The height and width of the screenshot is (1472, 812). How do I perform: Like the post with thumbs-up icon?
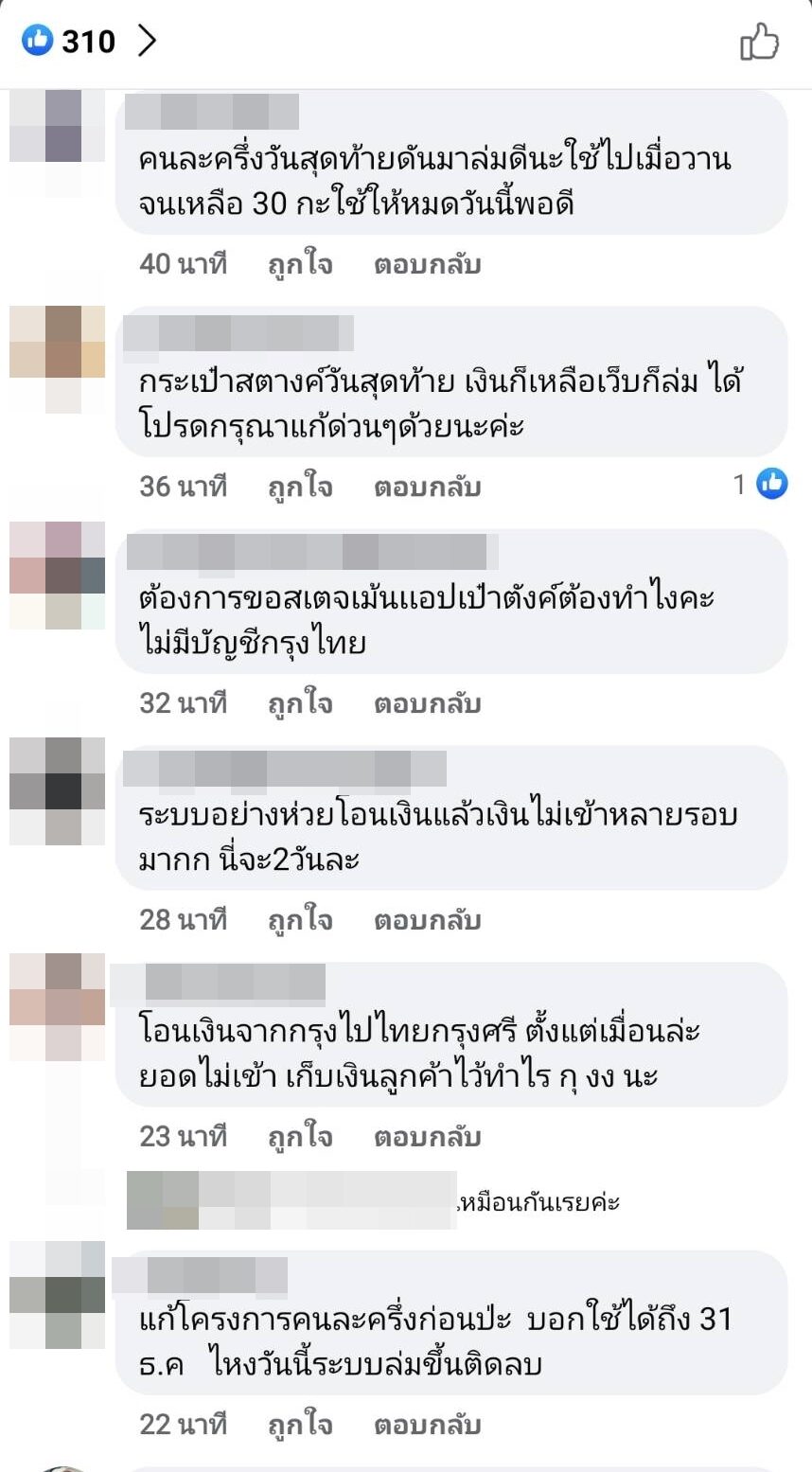coord(759,43)
